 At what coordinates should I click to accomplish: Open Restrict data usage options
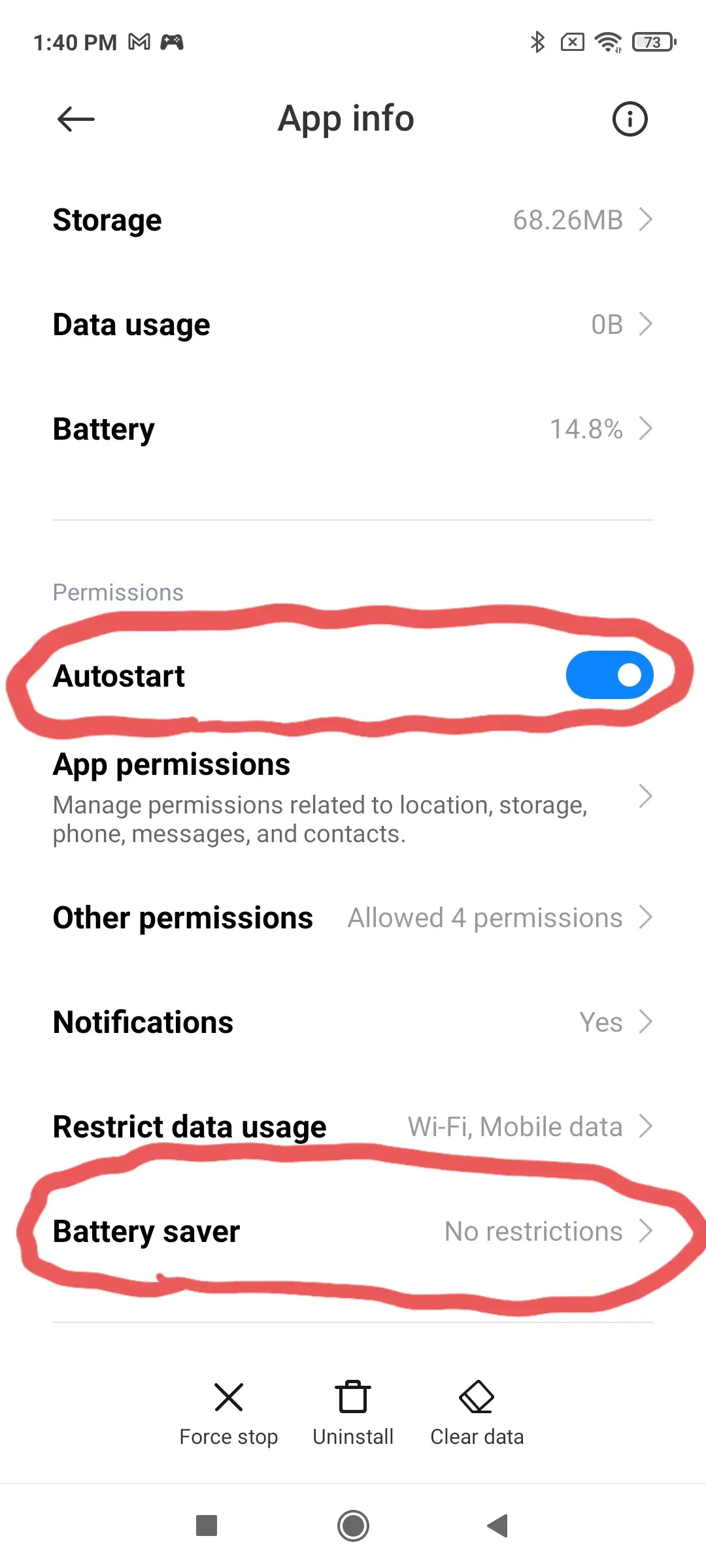click(353, 1127)
